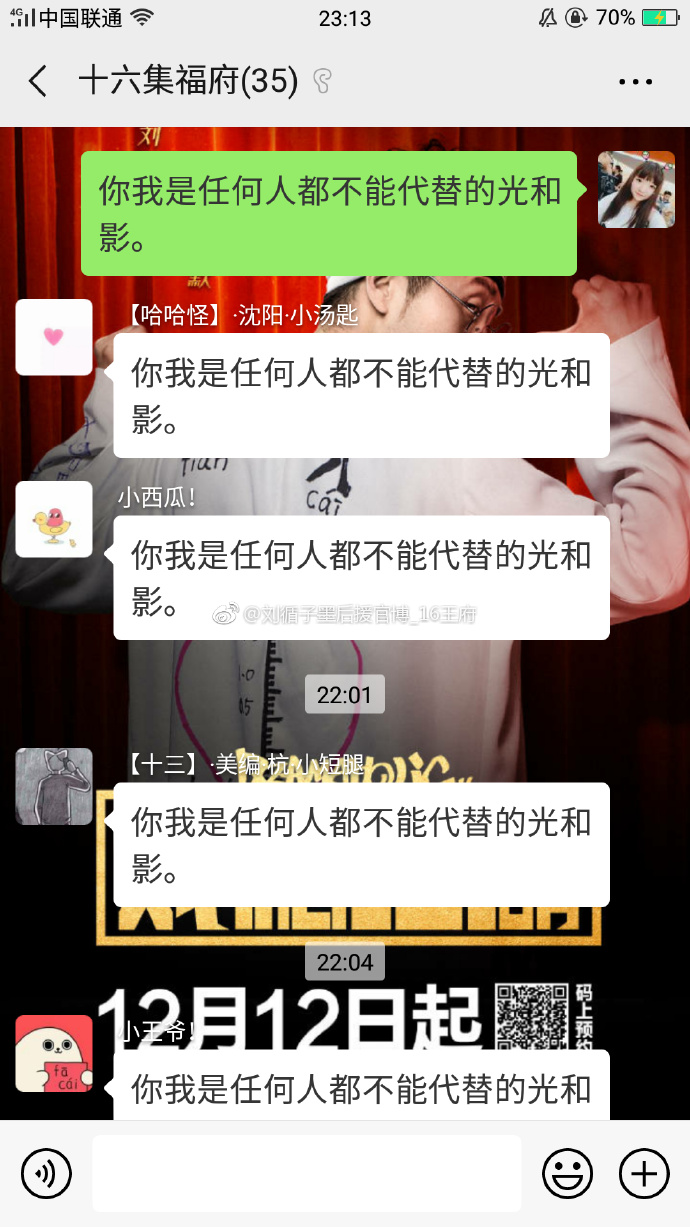This screenshot has height=1227, width=690.
Task: Tap the message text input field
Action: click(307, 1173)
